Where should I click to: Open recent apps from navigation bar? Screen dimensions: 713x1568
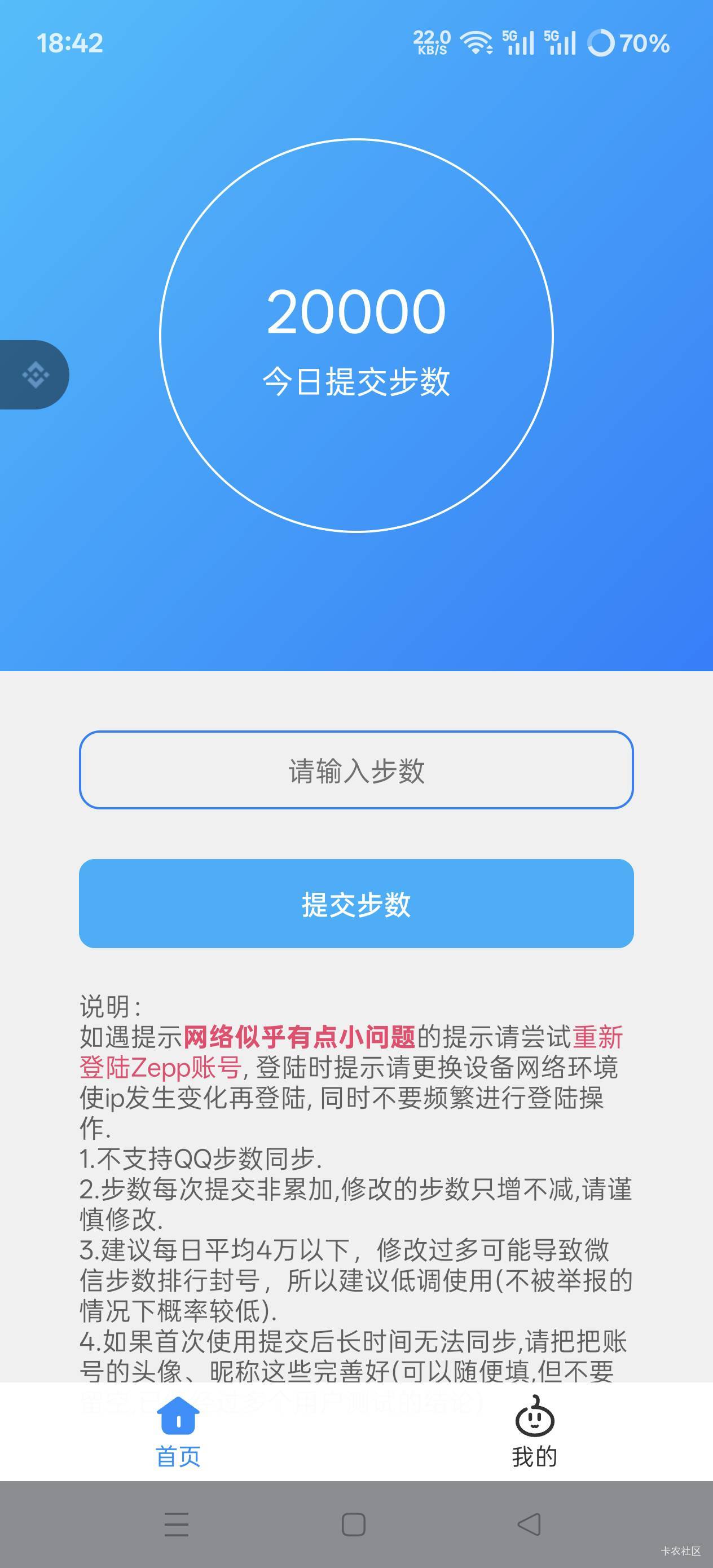(177, 1524)
